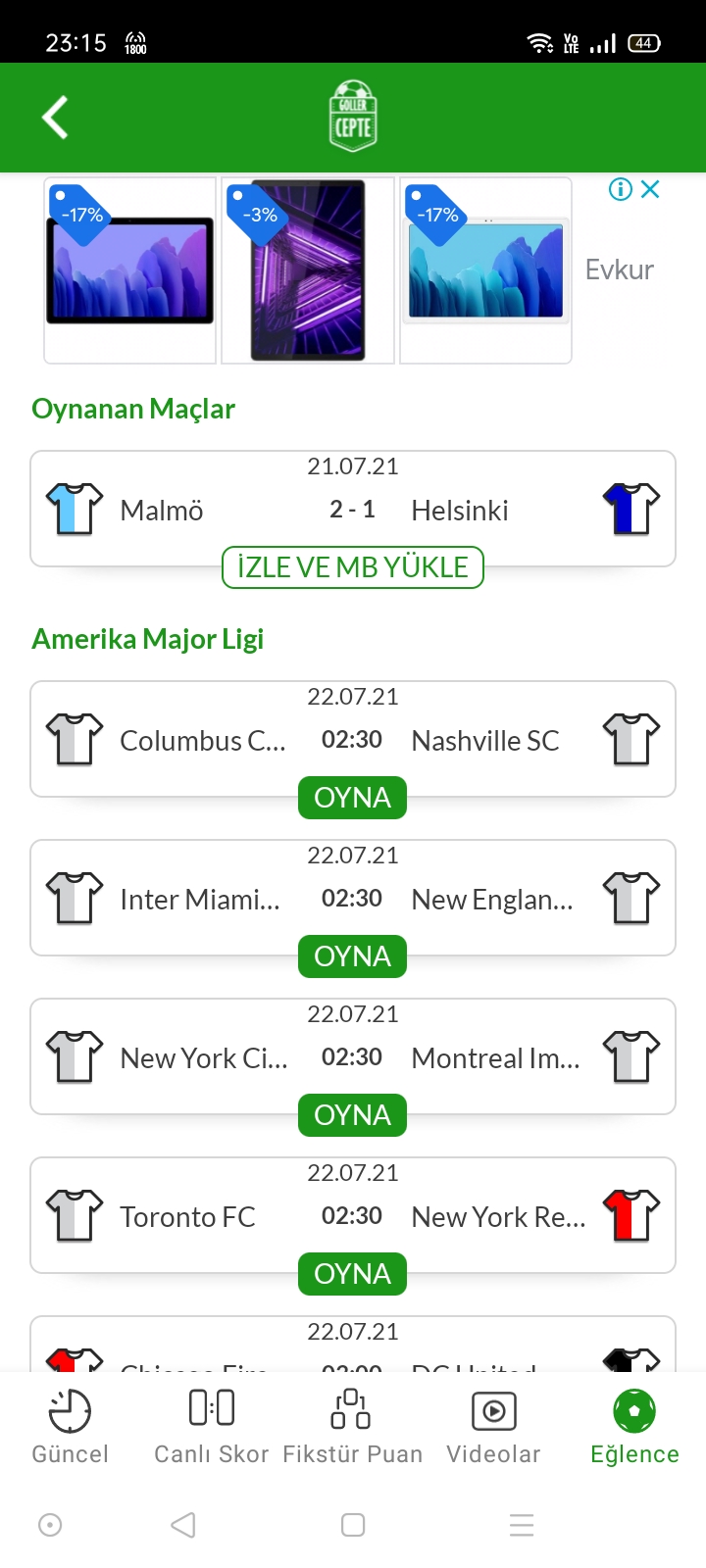Tap OYNA for the Toronto FC match
The height and width of the screenshot is (1568, 706).
point(353,1274)
